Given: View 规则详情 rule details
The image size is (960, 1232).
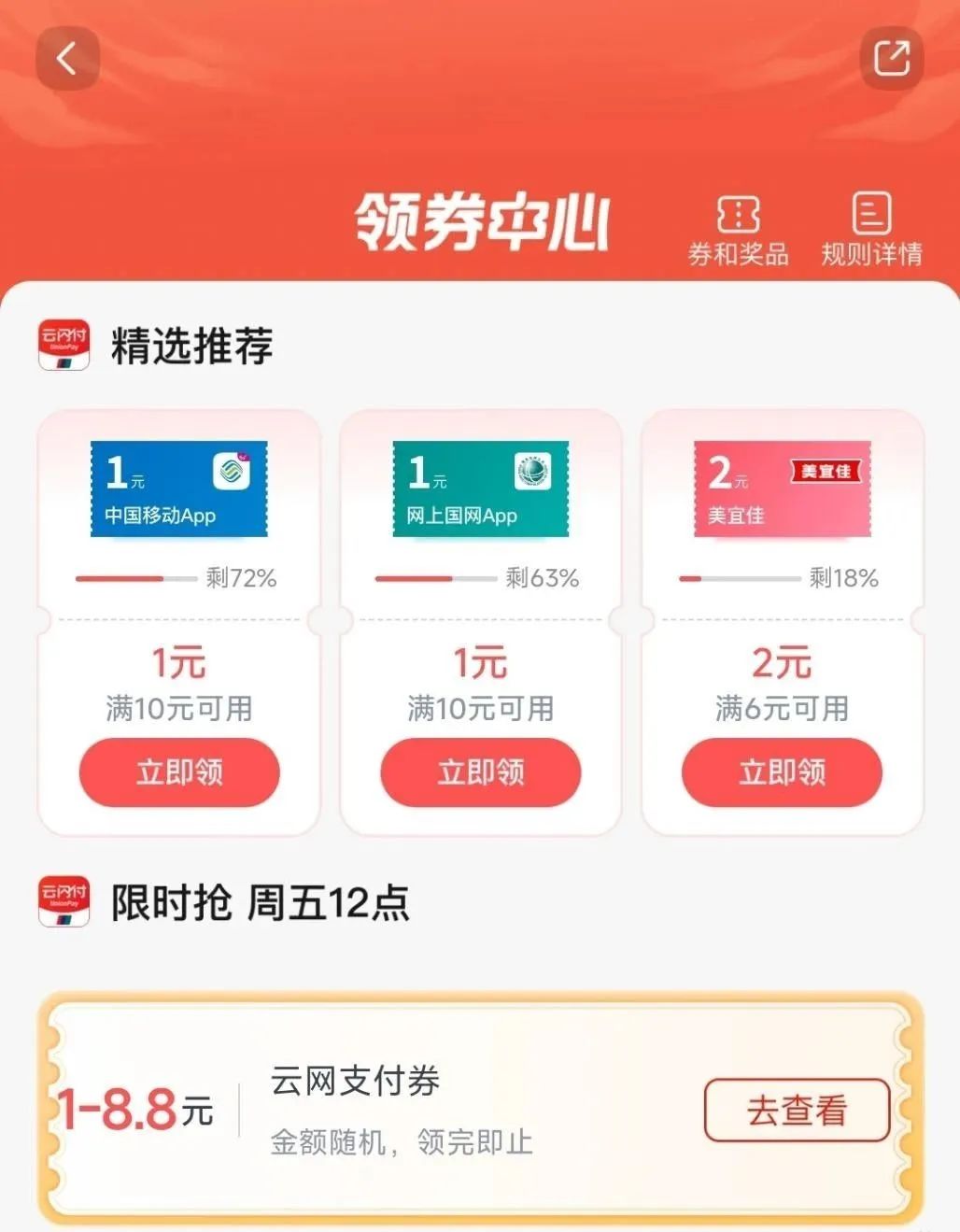Looking at the screenshot, I should coord(870,231).
